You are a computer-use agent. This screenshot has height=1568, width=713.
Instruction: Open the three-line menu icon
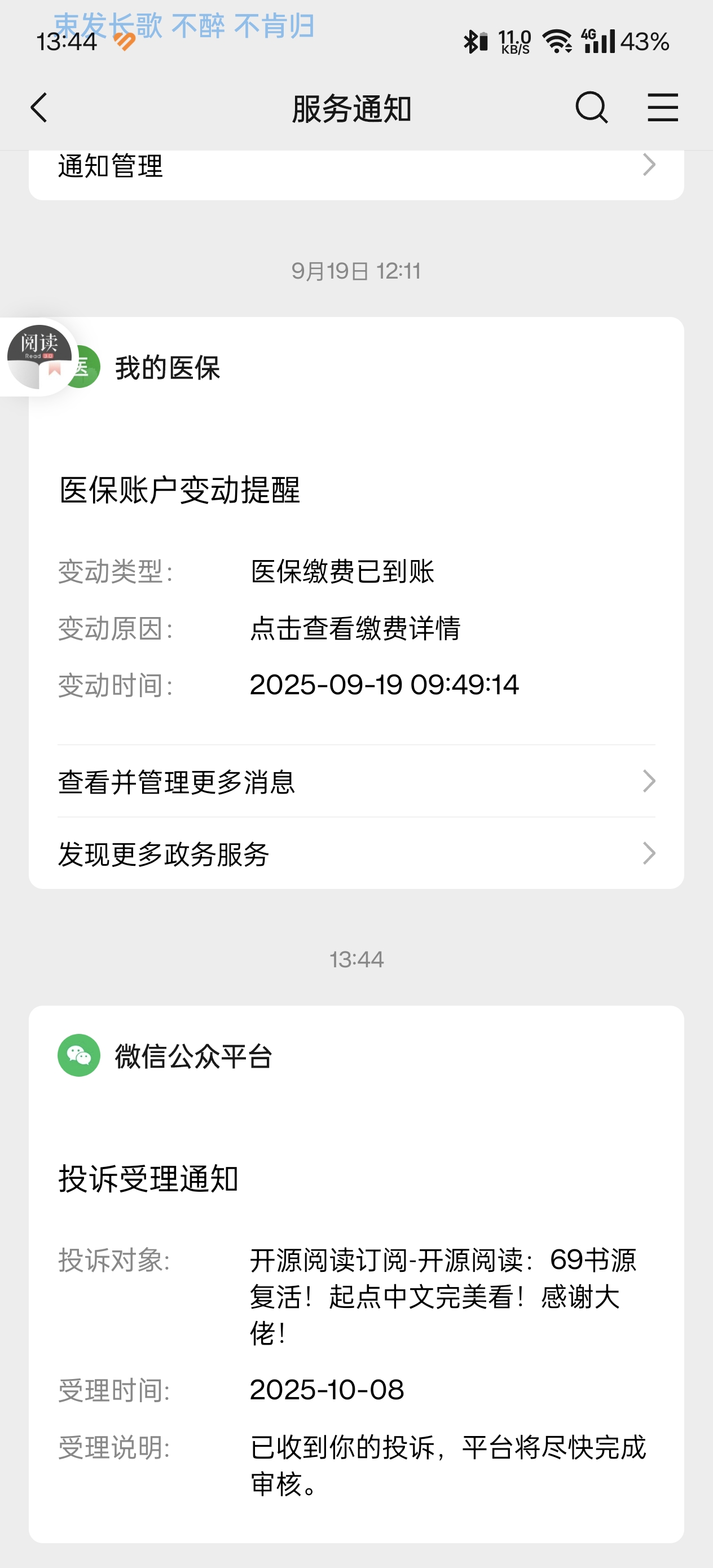[662, 108]
